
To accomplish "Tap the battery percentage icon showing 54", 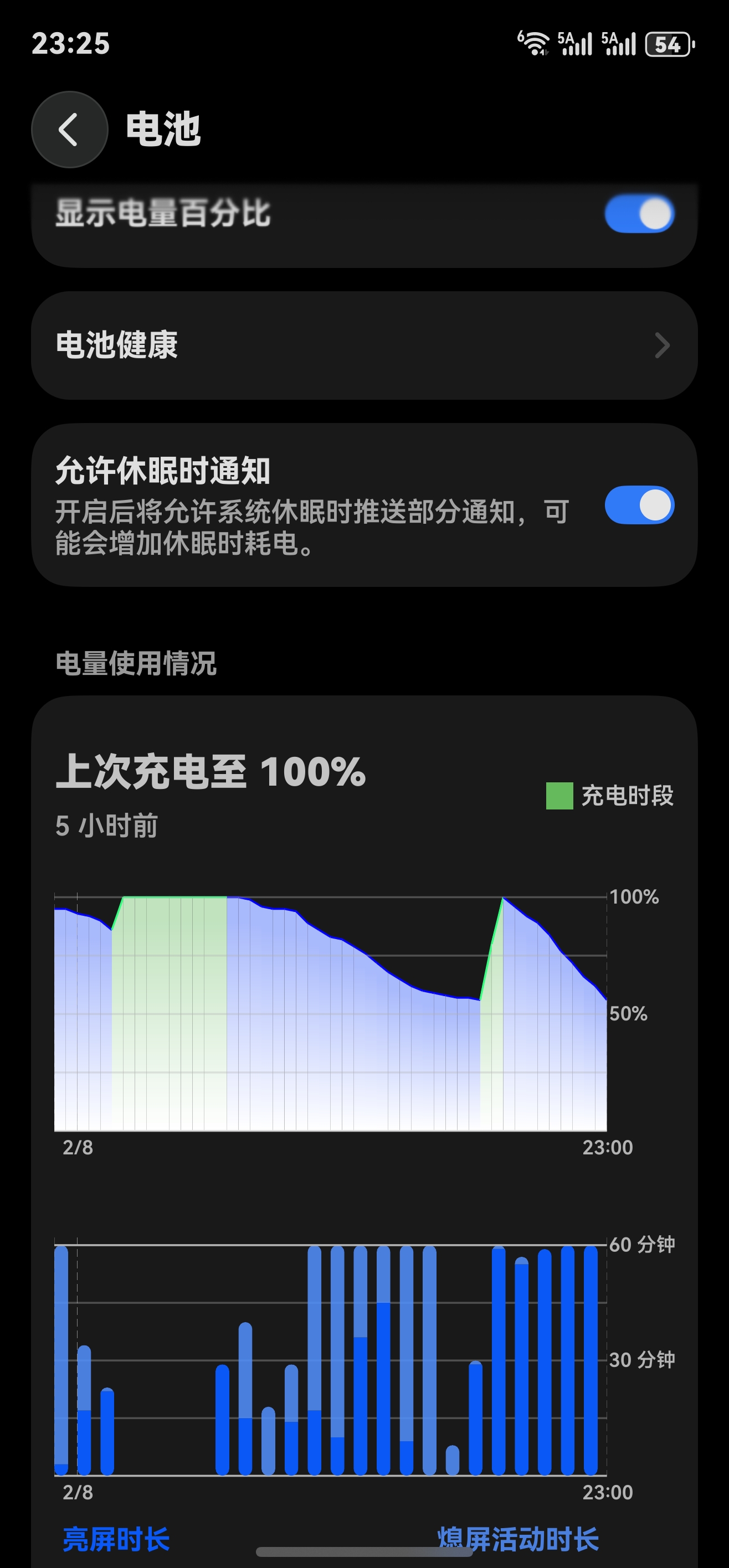I will [x=669, y=44].
